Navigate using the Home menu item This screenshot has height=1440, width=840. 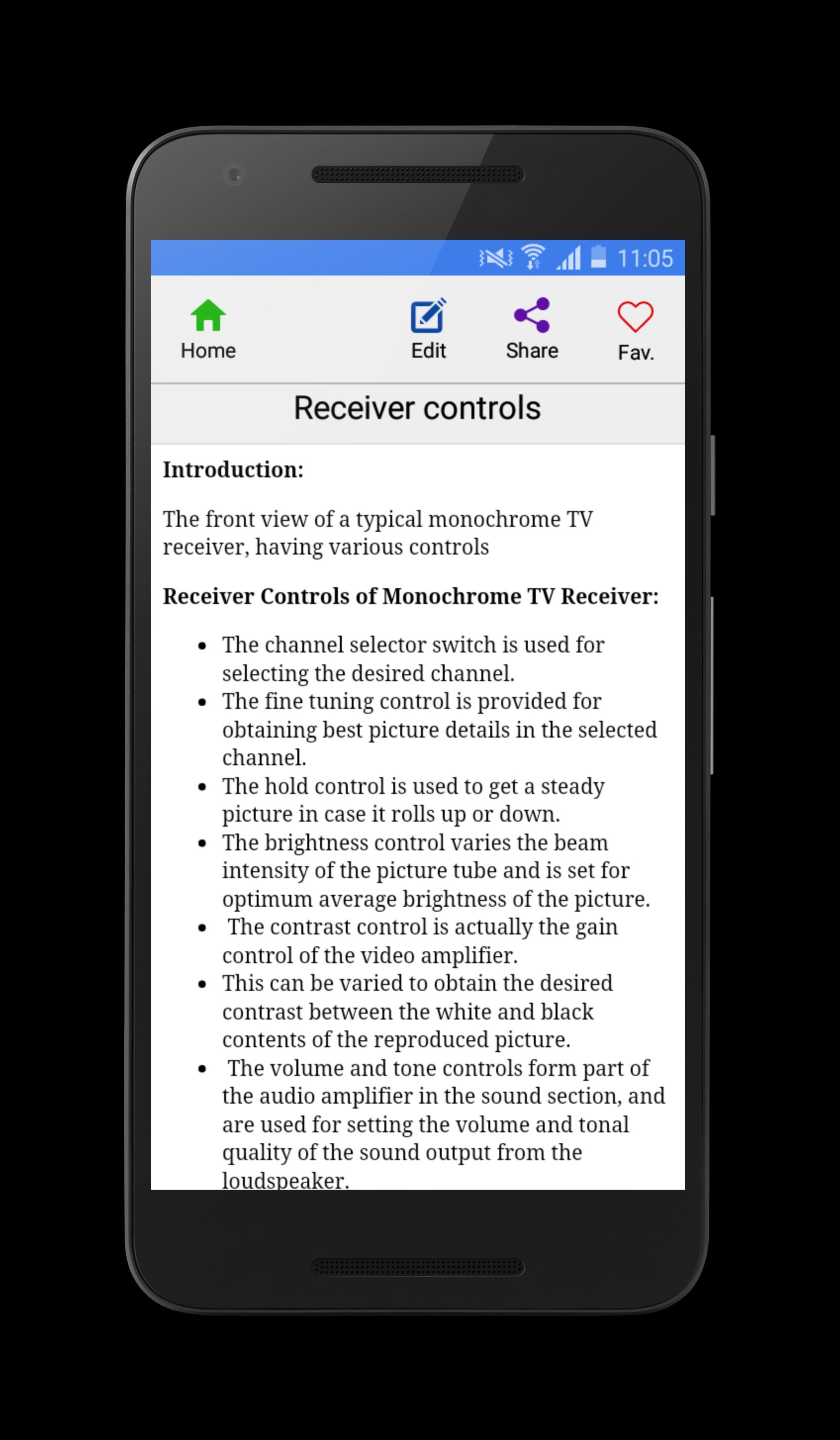coord(207,328)
